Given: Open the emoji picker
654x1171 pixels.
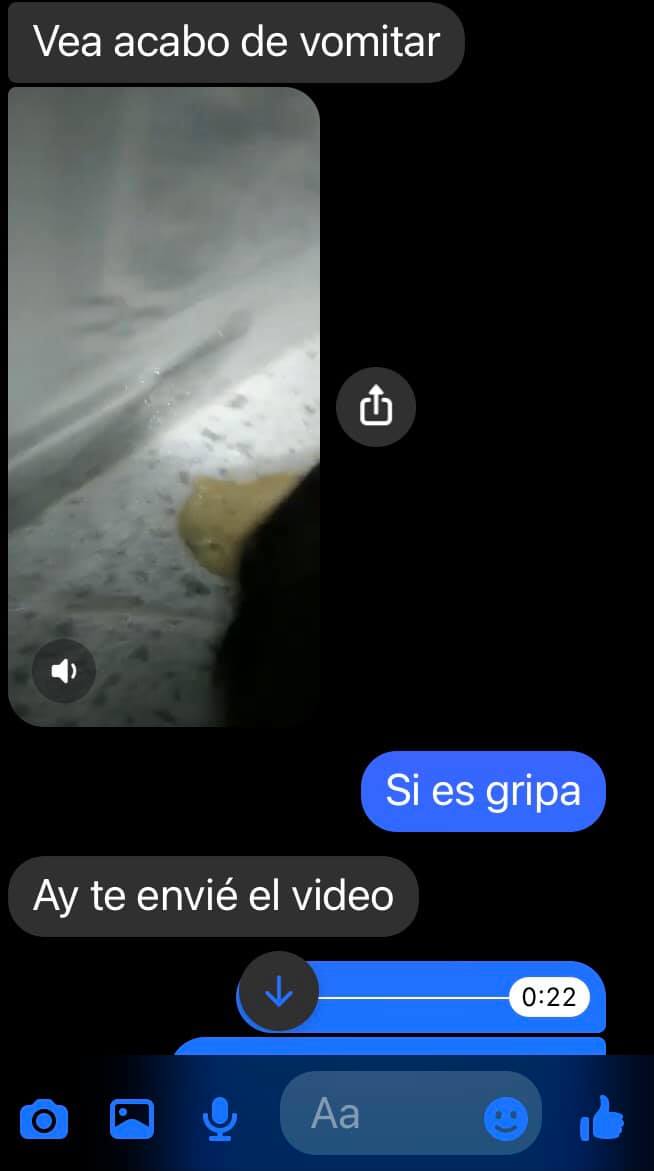Looking at the screenshot, I should point(506,1118).
